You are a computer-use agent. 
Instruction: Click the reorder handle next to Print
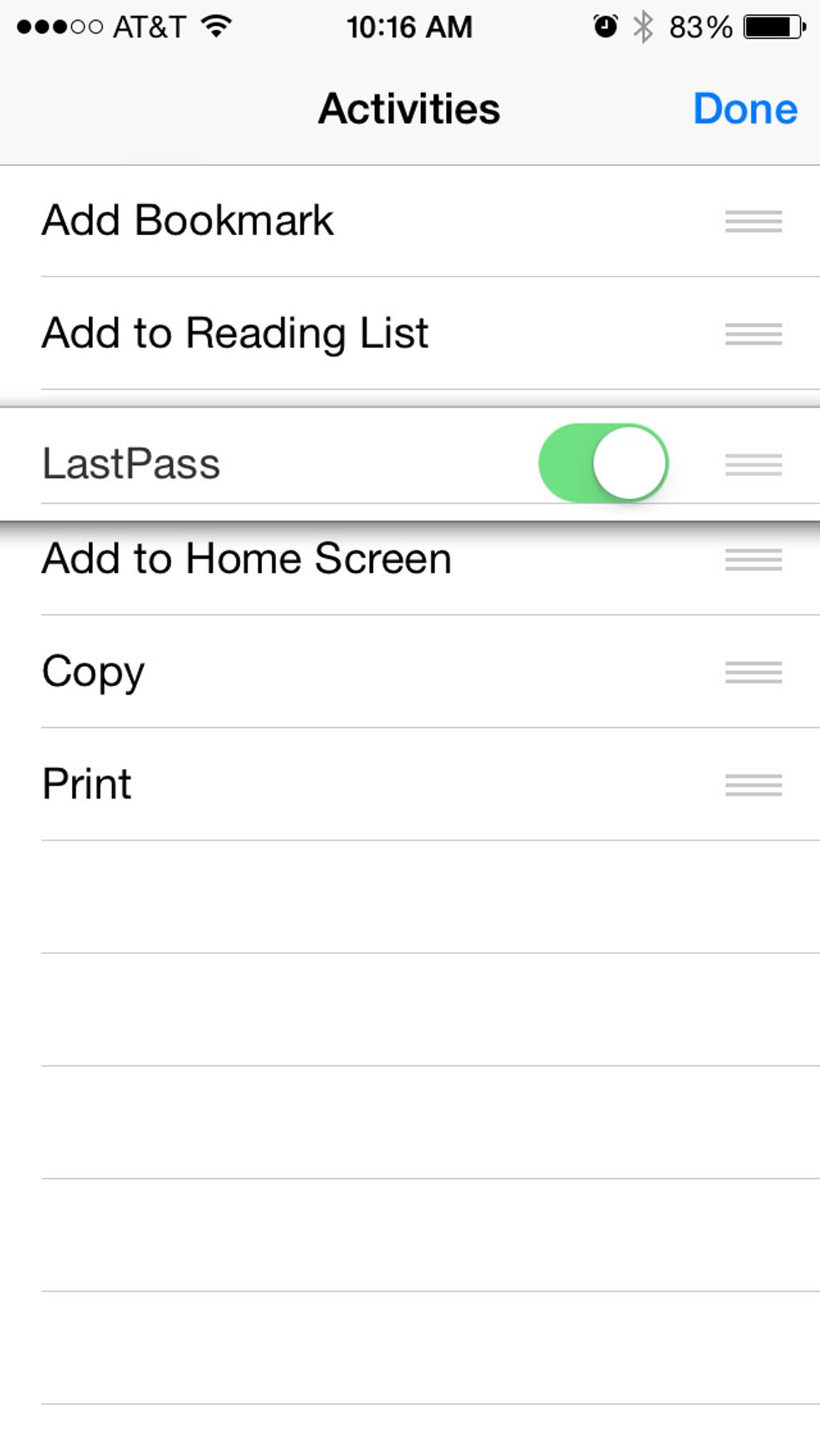[751, 785]
